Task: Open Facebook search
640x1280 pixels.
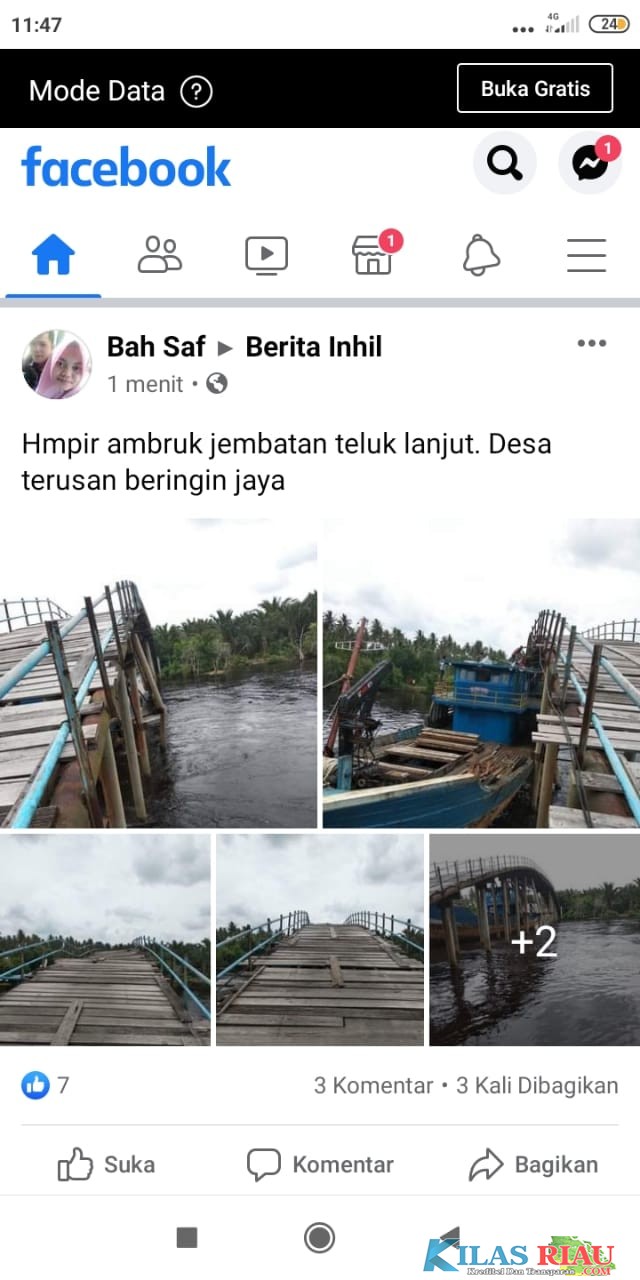Action: click(504, 162)
